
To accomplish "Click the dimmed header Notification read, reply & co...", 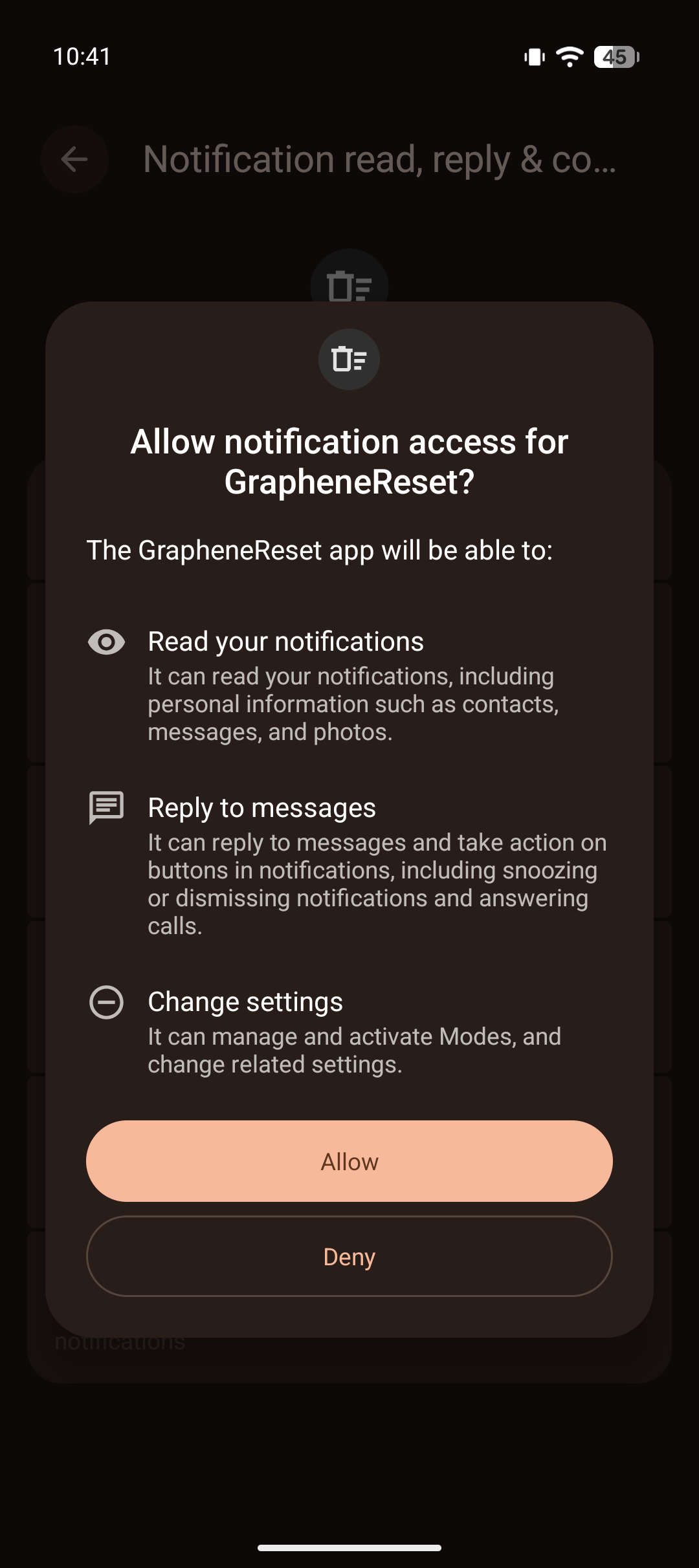I will (379, 160).
